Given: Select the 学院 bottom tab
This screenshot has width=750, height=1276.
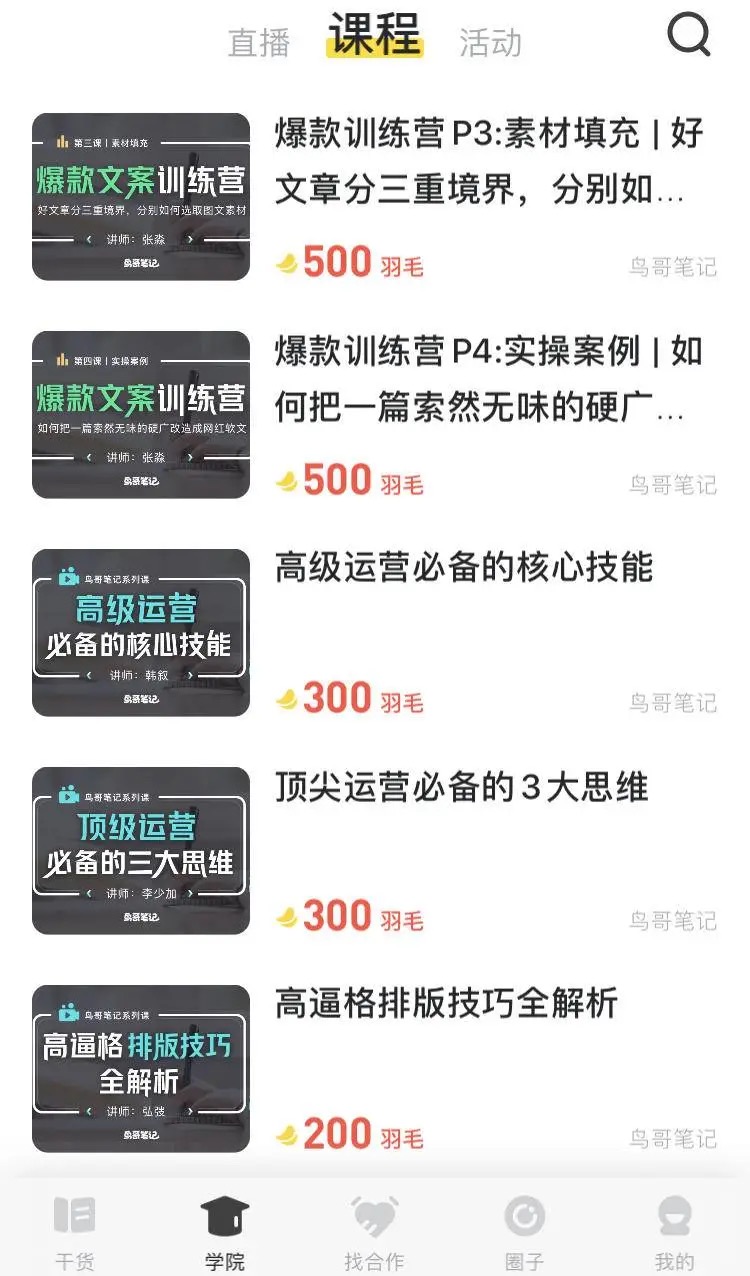Looking at the screenshot, I should [225, 1232].
